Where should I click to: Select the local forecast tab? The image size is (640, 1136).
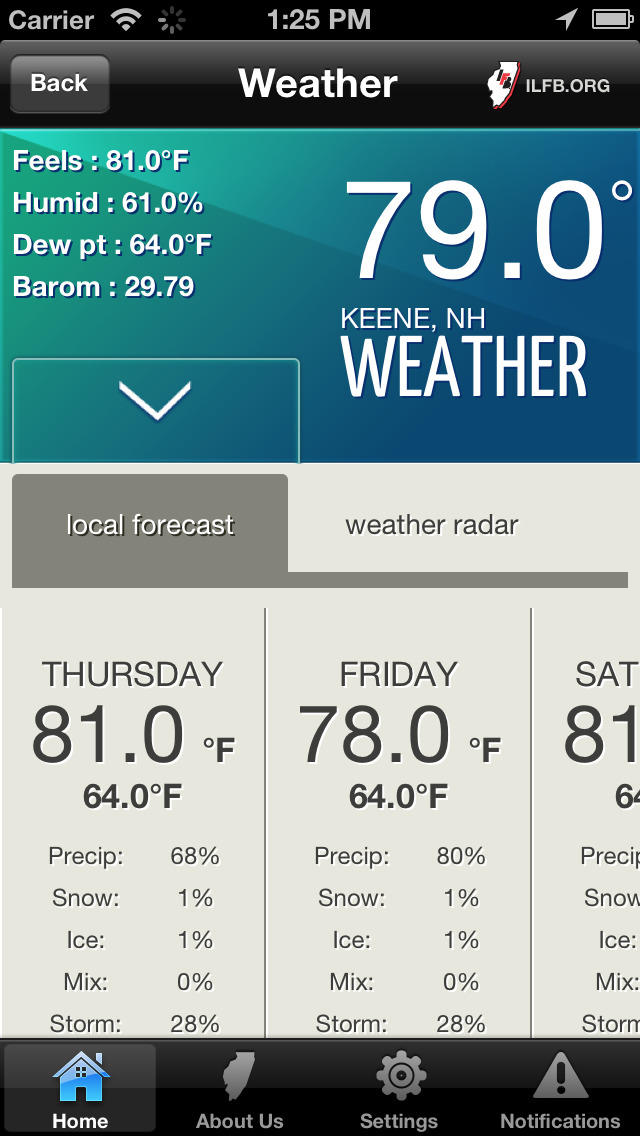coord(150,524)
